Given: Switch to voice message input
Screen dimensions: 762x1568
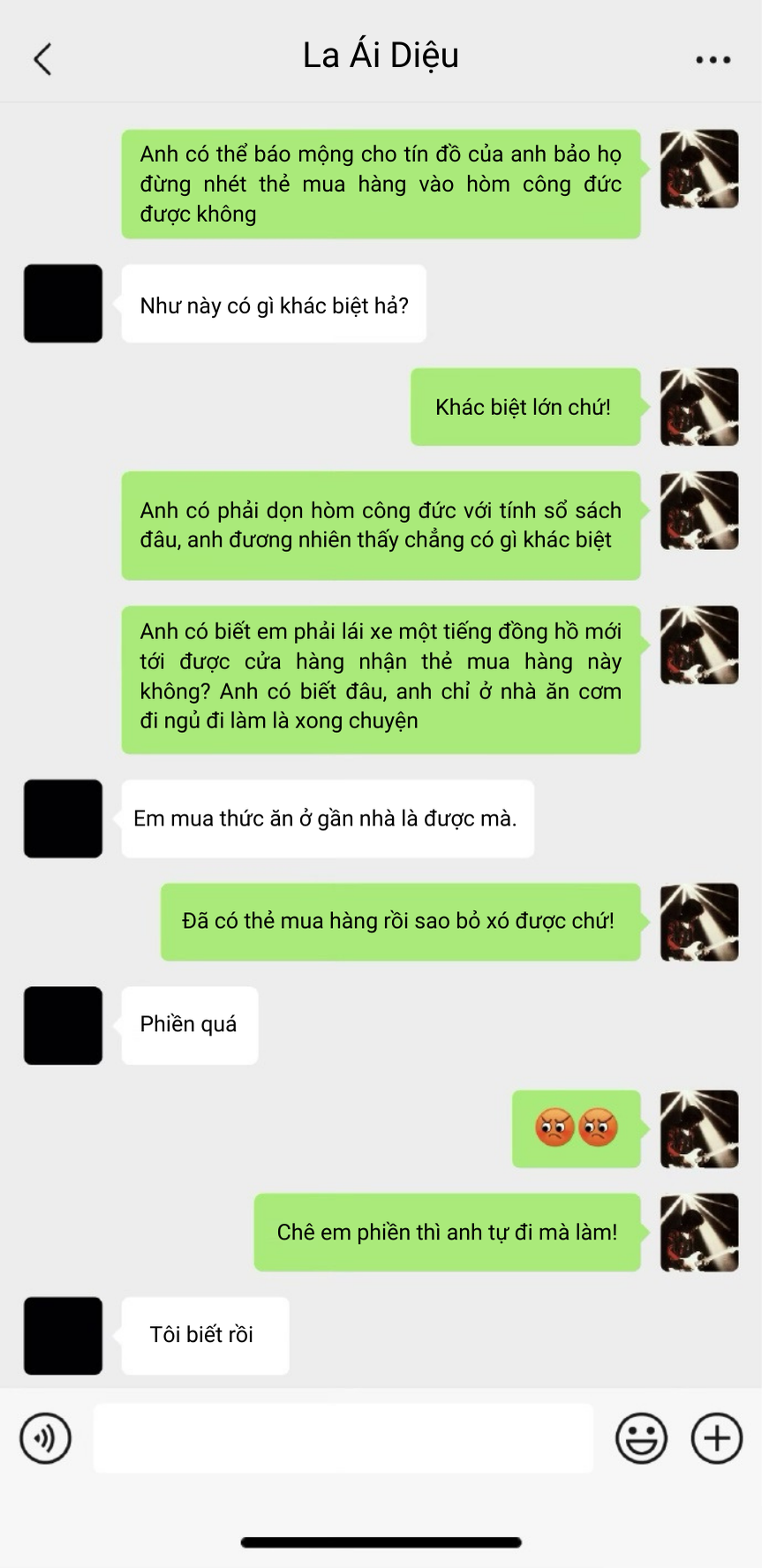Looking at the screenshot, I should (46, 1438).
